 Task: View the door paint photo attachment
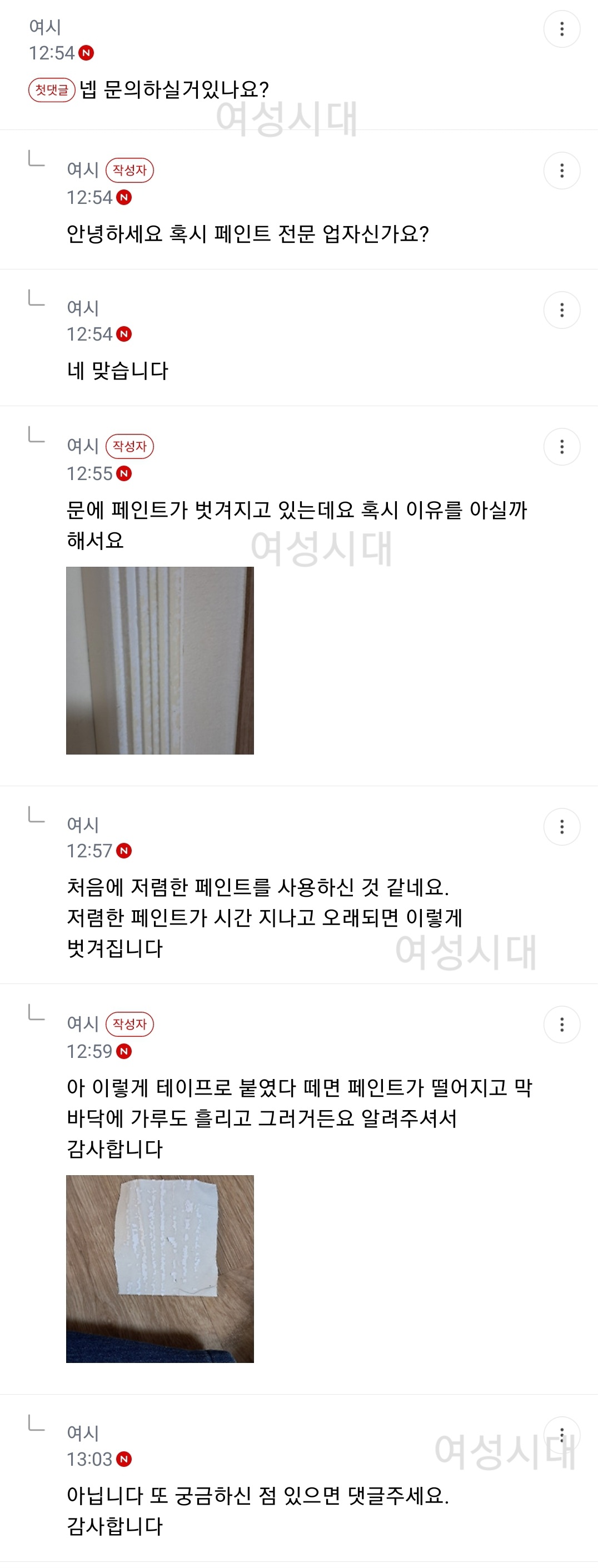(x=160, y=661)
